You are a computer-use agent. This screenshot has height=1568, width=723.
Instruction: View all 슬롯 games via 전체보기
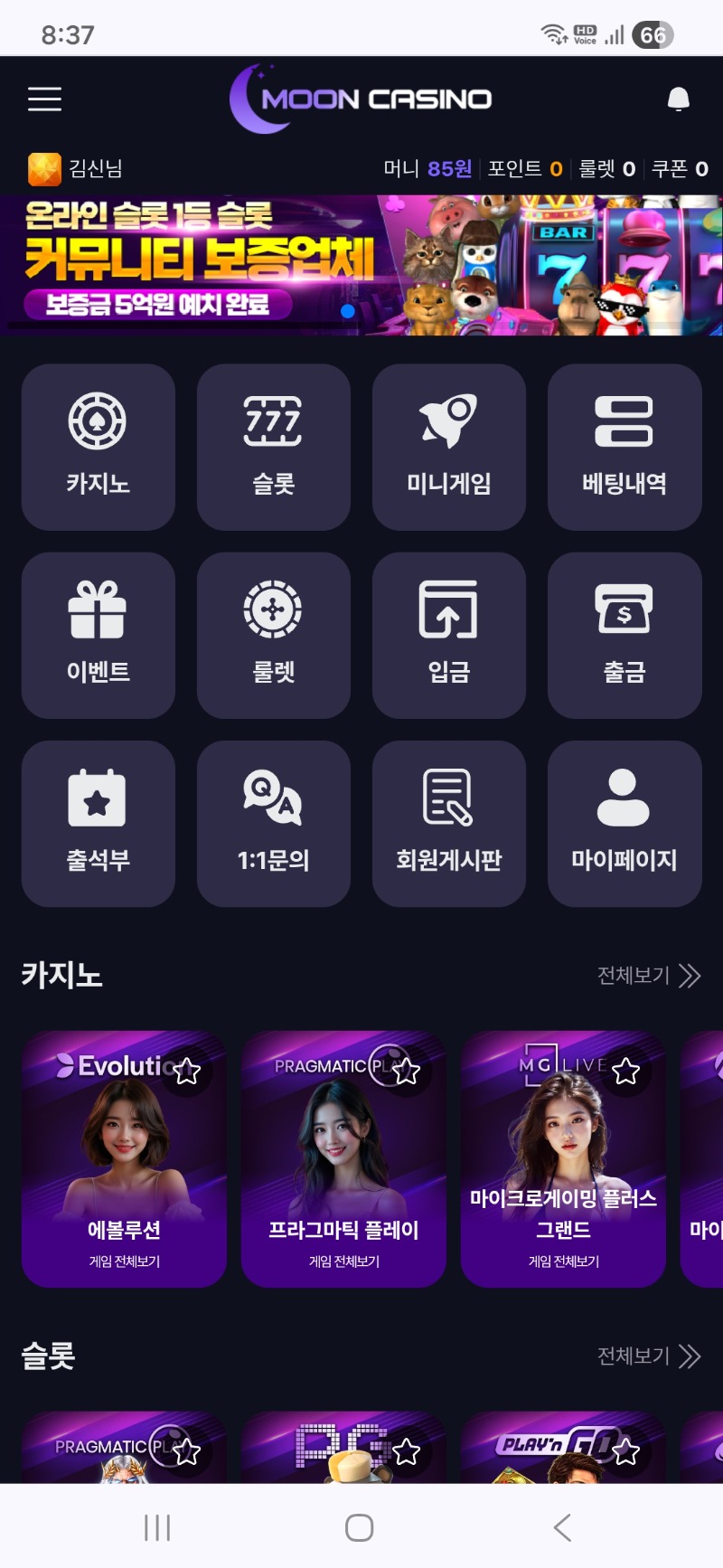click(x=648, y=1356)
